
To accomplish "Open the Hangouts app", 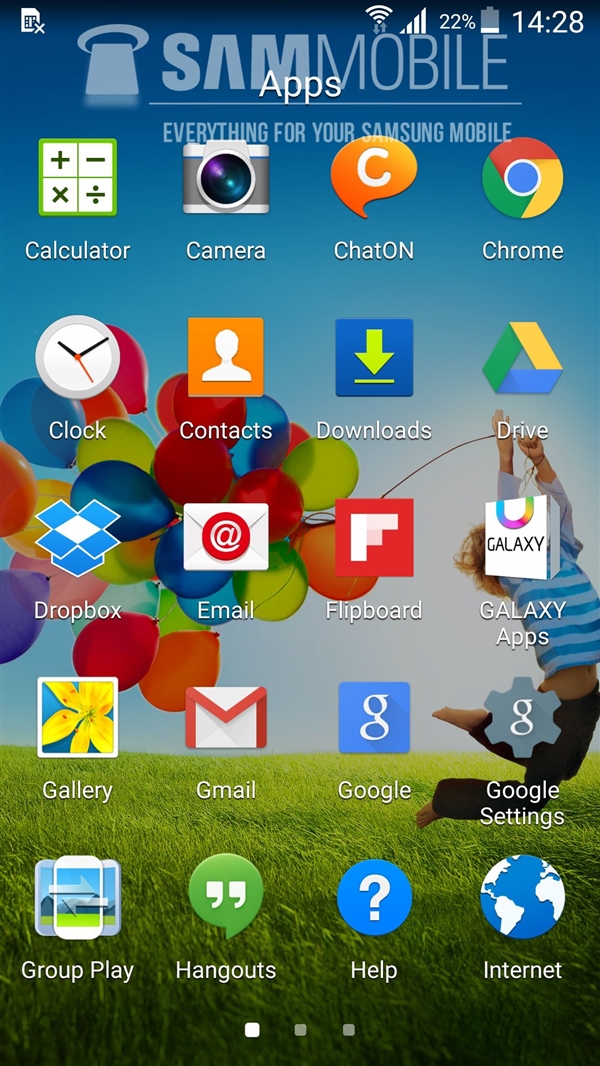I will click(x=226, y=898).
